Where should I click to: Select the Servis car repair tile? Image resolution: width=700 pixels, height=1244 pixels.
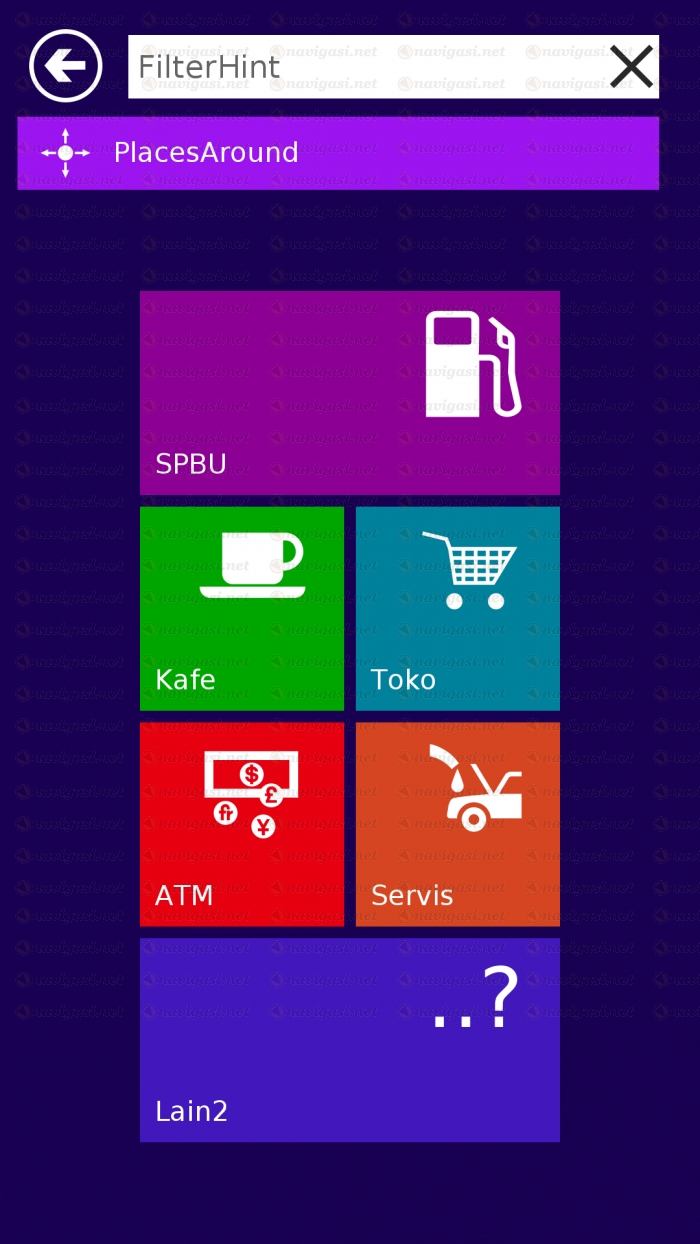[458, 824]
